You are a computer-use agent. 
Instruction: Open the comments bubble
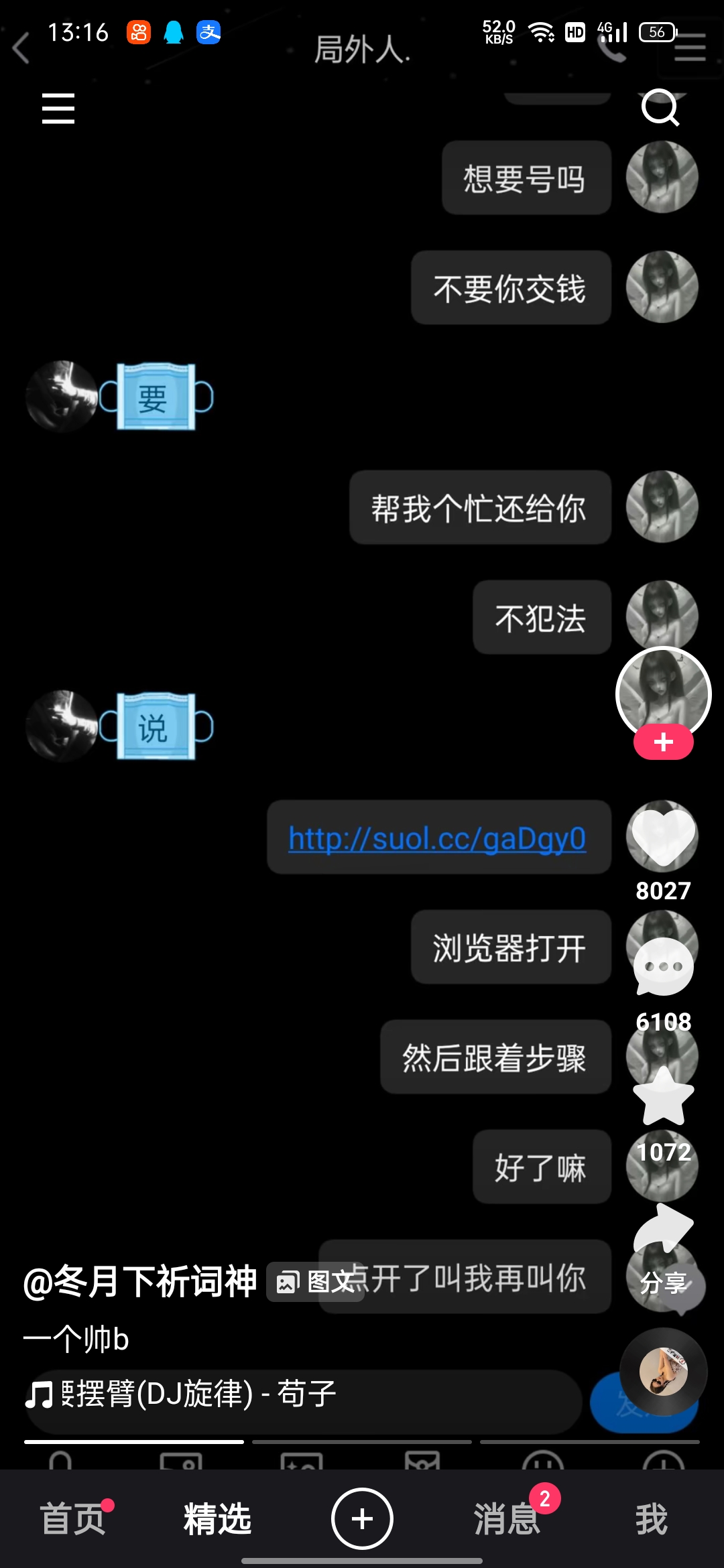tap(664, 966)
